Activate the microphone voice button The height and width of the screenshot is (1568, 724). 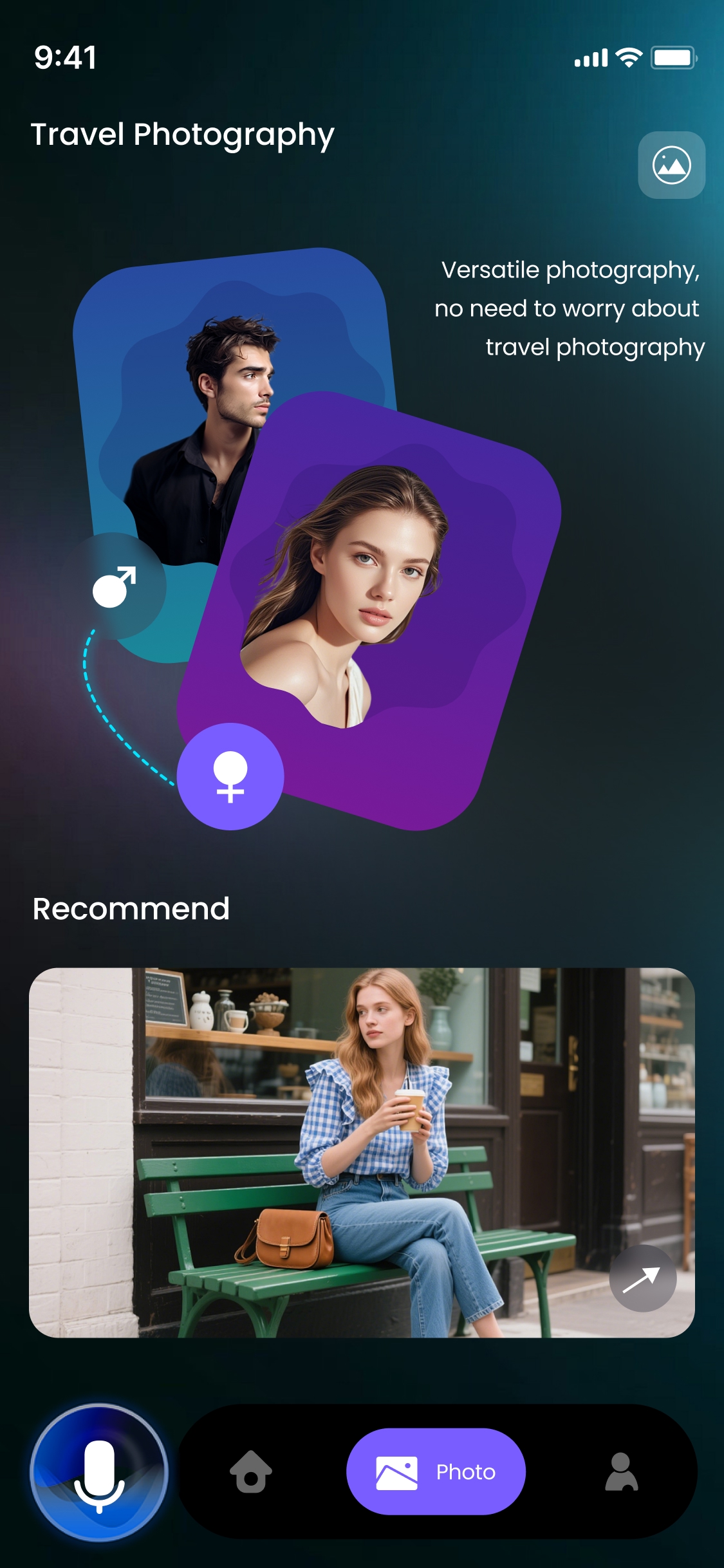[99, 1472]
